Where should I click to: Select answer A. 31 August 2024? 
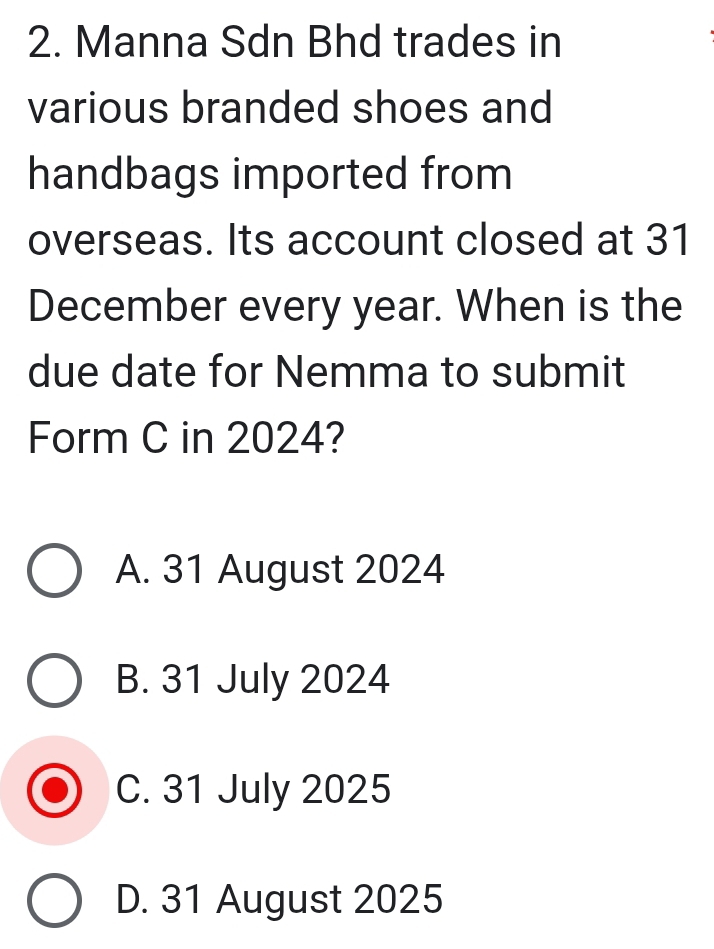[55, 572]
